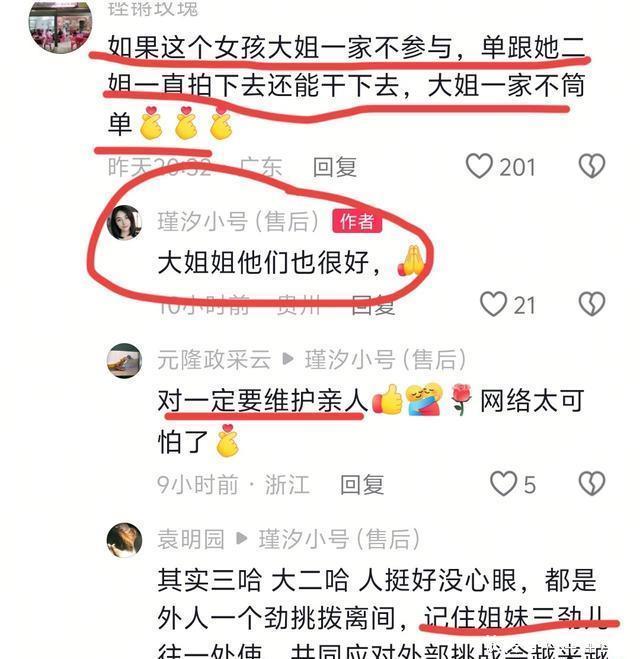Open the username 袁明园
The height and width of the screenshot is (659, 640).
(x=190, y=540)
